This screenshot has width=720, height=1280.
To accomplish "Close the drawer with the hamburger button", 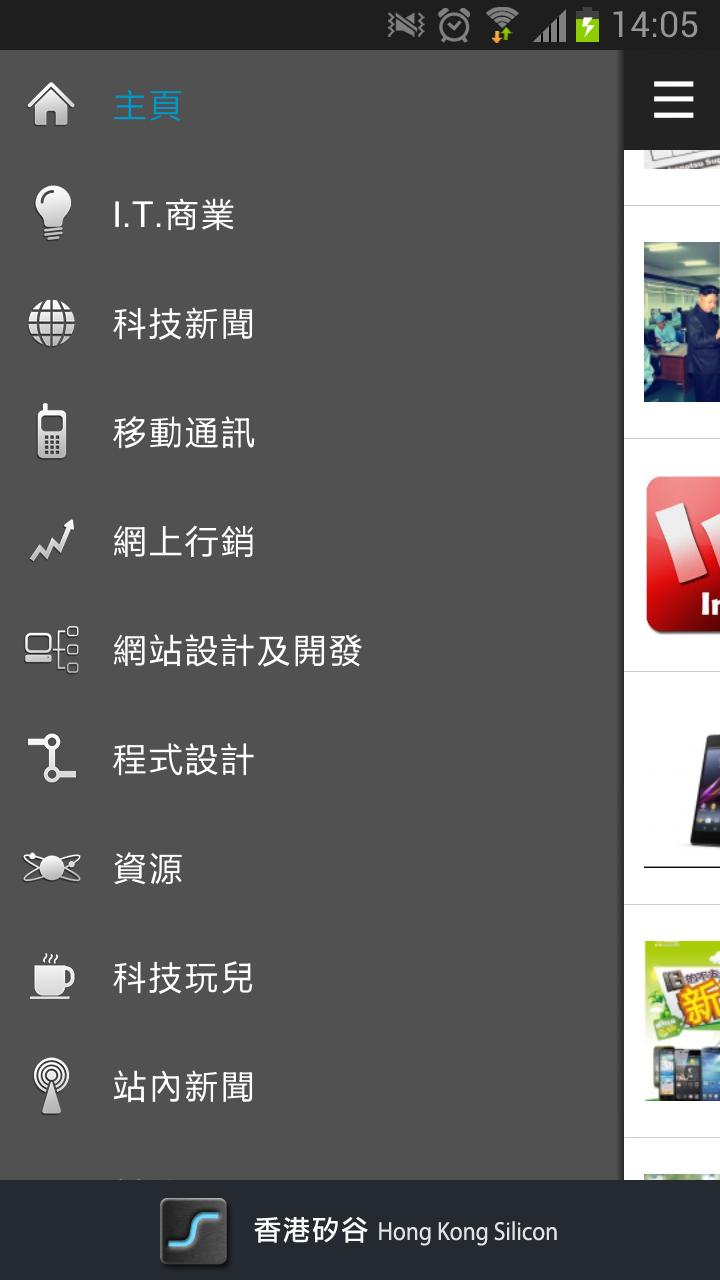I will [x=673, y=100].
